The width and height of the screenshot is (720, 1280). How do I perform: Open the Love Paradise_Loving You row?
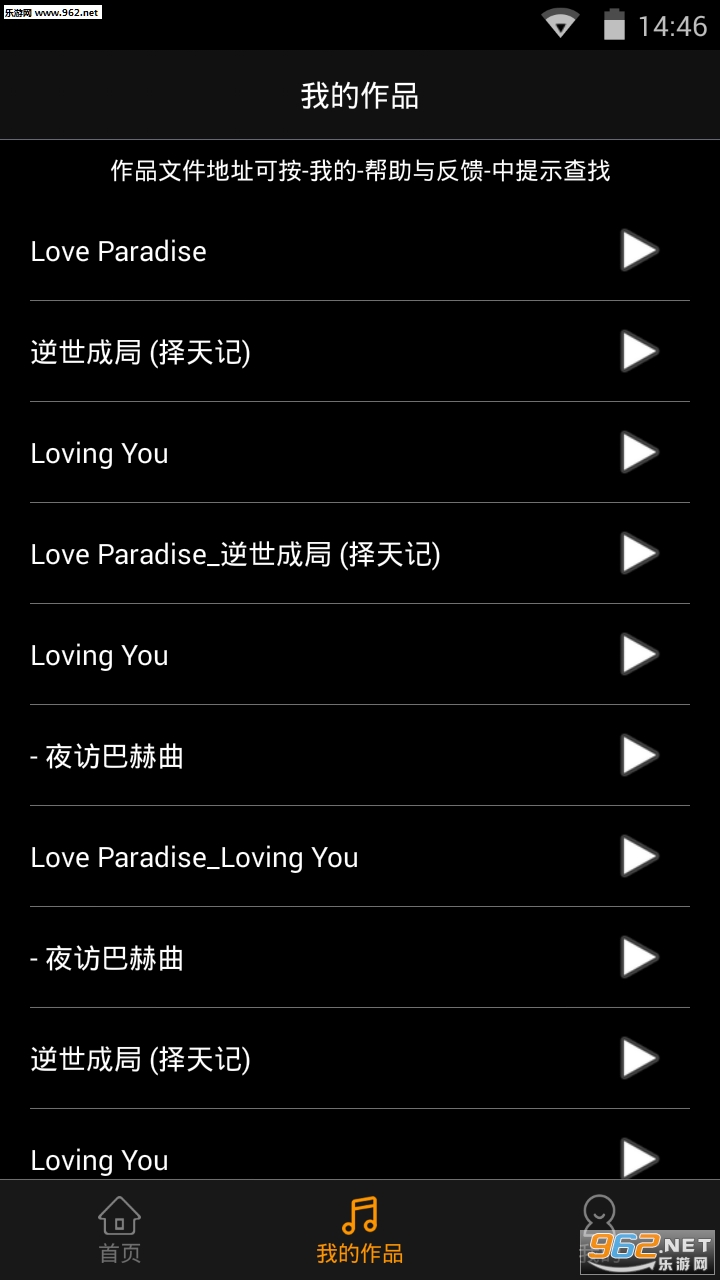360,857
